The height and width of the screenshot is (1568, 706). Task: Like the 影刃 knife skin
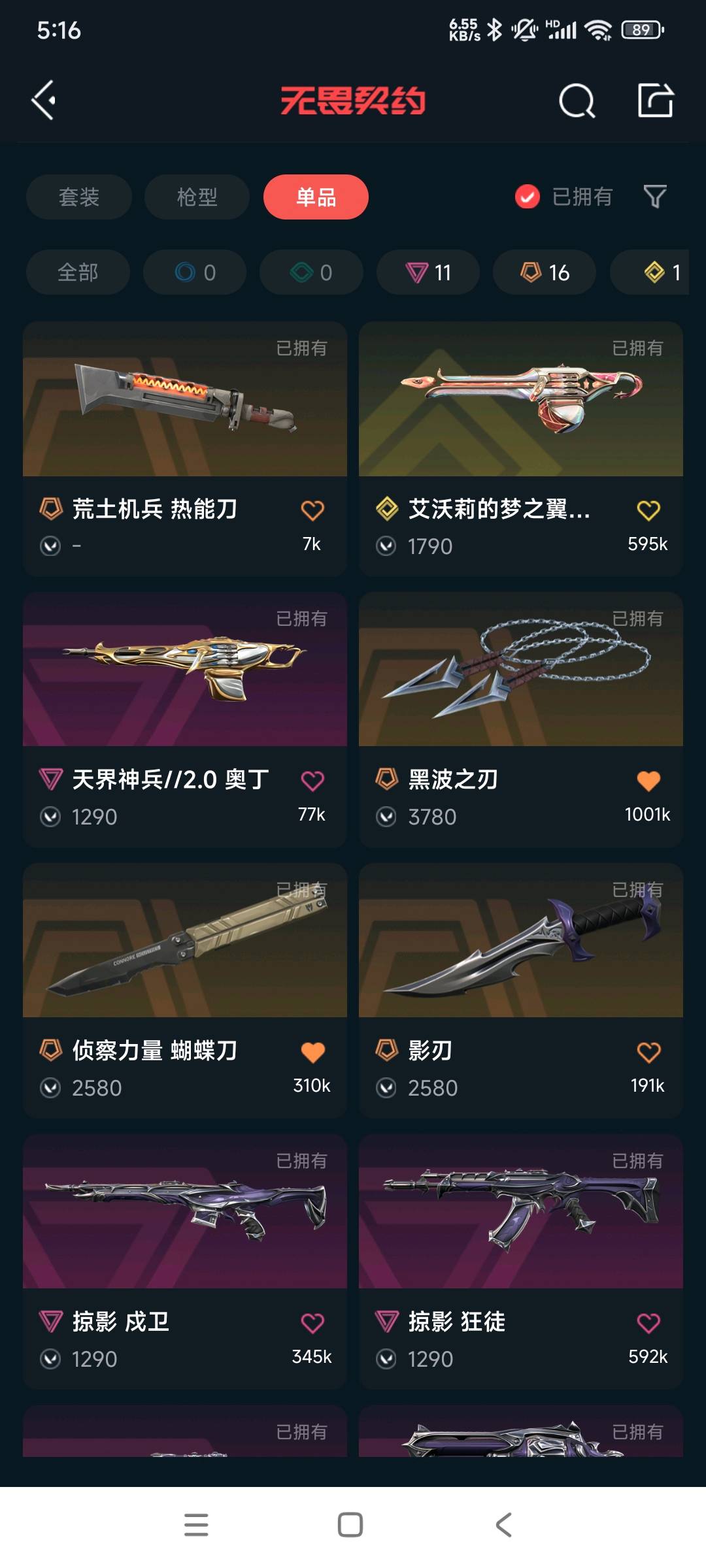point(648,1052)
